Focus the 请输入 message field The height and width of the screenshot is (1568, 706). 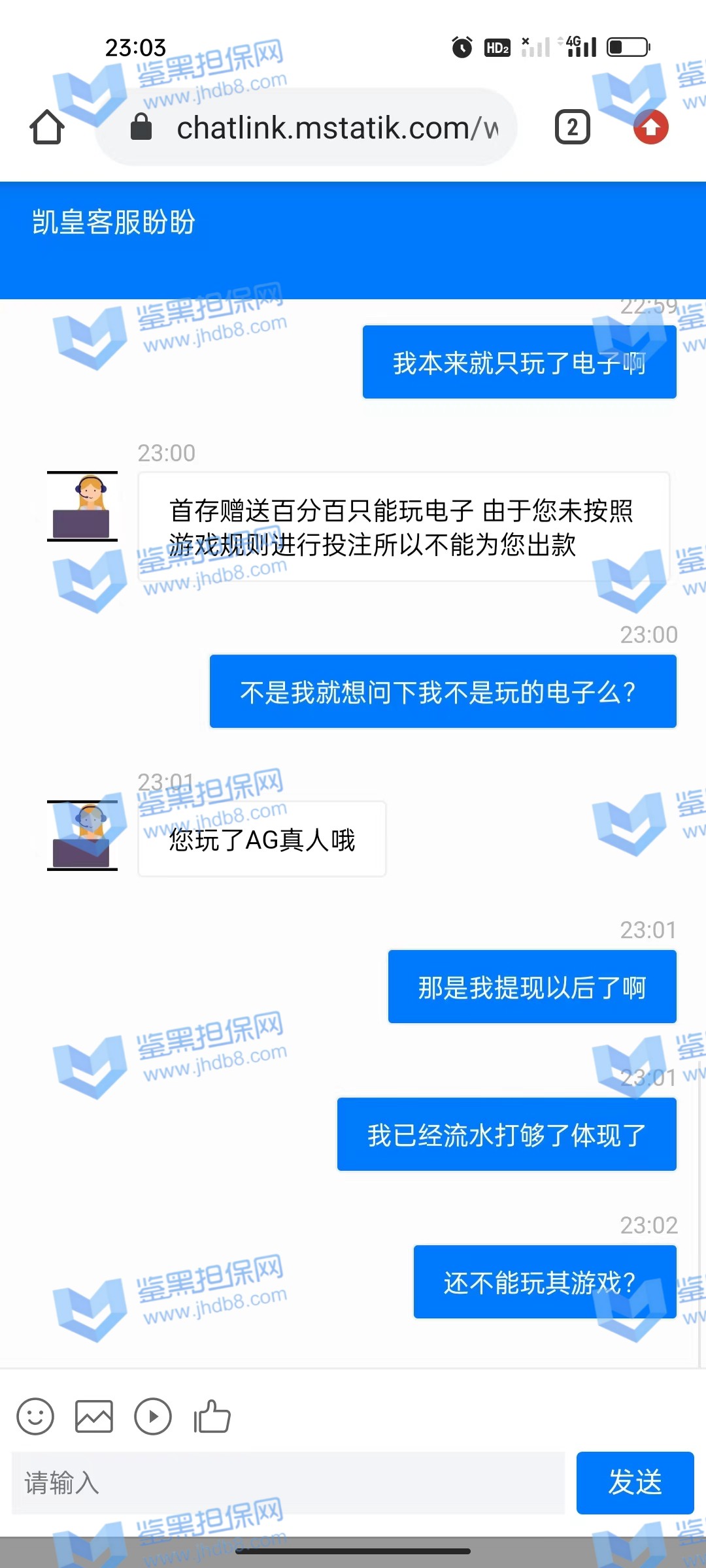click(288, 1482)
